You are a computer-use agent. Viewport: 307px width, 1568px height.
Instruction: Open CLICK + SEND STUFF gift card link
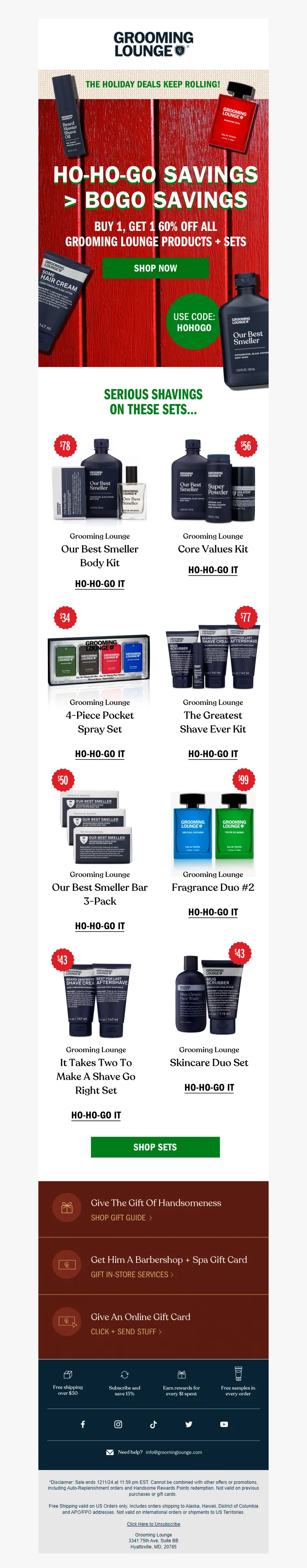click(x=126, y=1331)
